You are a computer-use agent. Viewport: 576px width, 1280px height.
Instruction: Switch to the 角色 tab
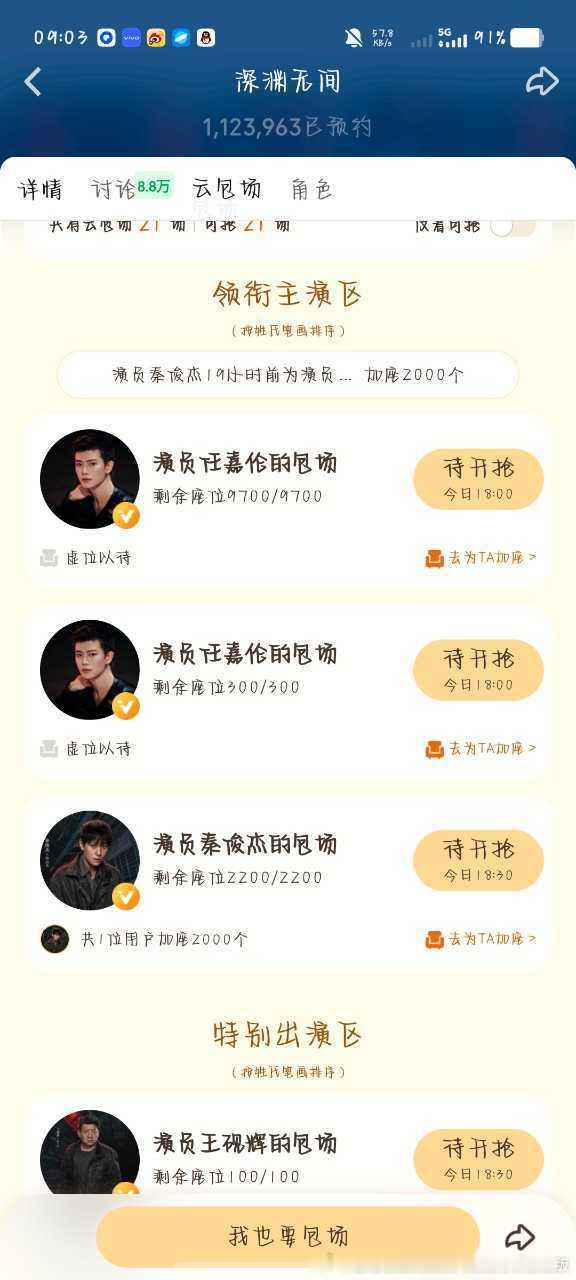[x=312, y=189]
